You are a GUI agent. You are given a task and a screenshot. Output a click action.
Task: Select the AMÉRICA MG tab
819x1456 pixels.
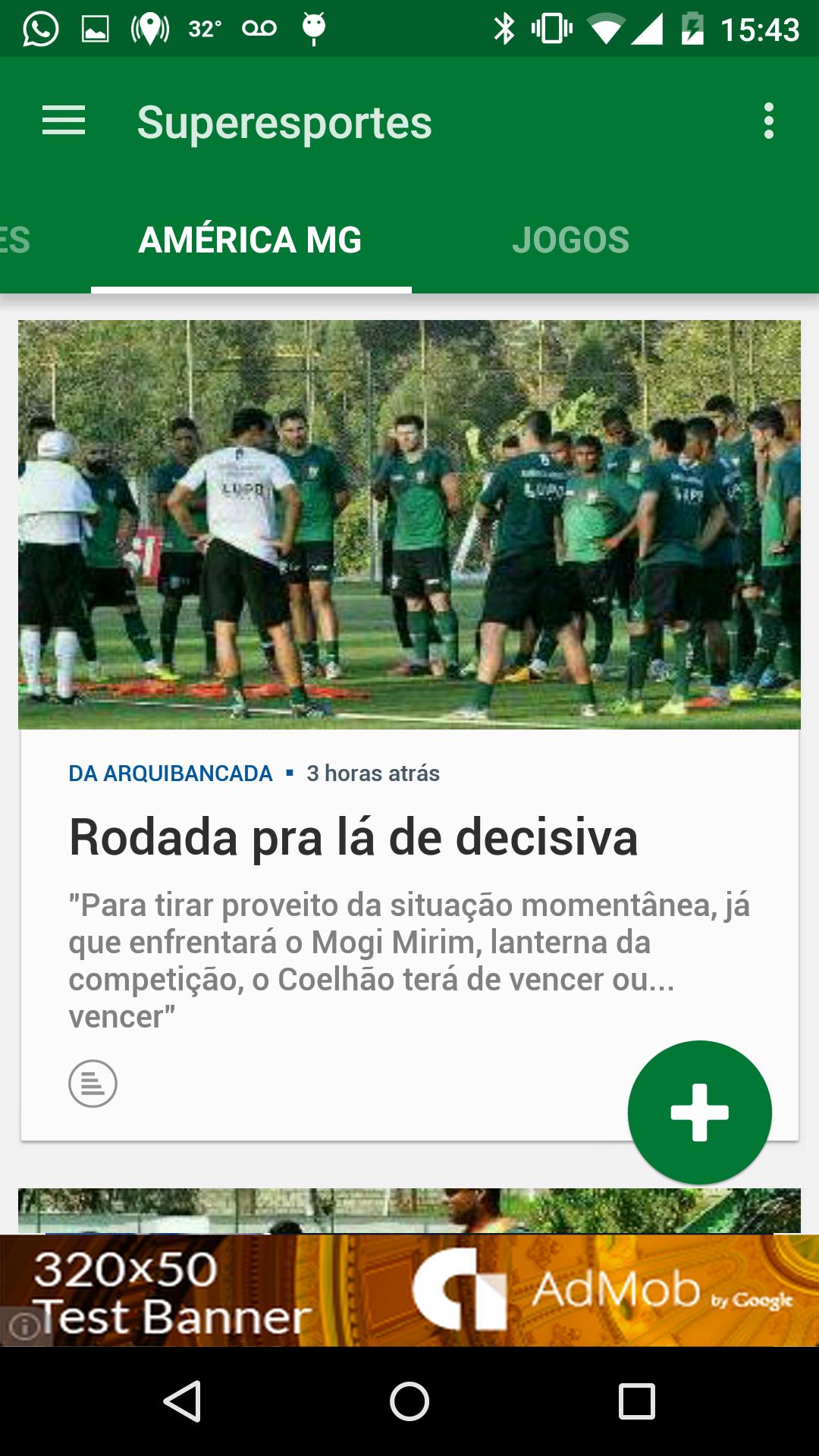tap(250, 239)
